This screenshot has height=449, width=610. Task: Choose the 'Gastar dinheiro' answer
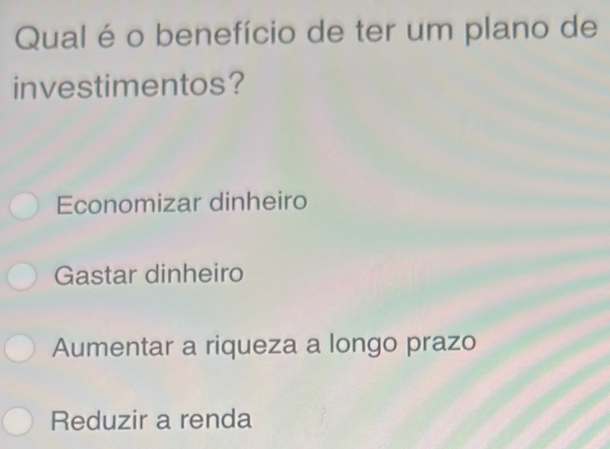(x=24, y=275)
